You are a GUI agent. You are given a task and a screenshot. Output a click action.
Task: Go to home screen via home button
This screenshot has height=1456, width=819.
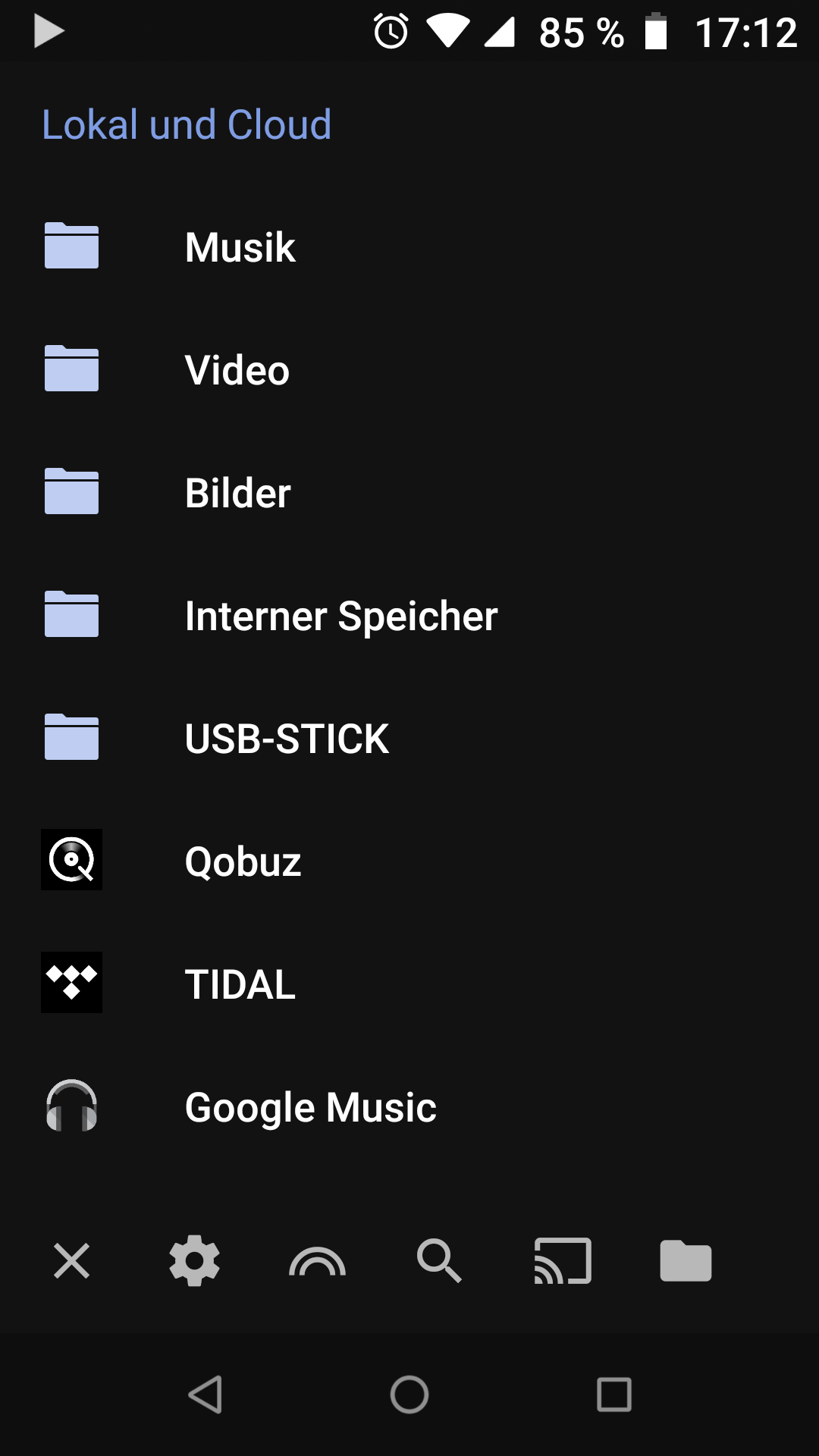[x=409, y=1395]
